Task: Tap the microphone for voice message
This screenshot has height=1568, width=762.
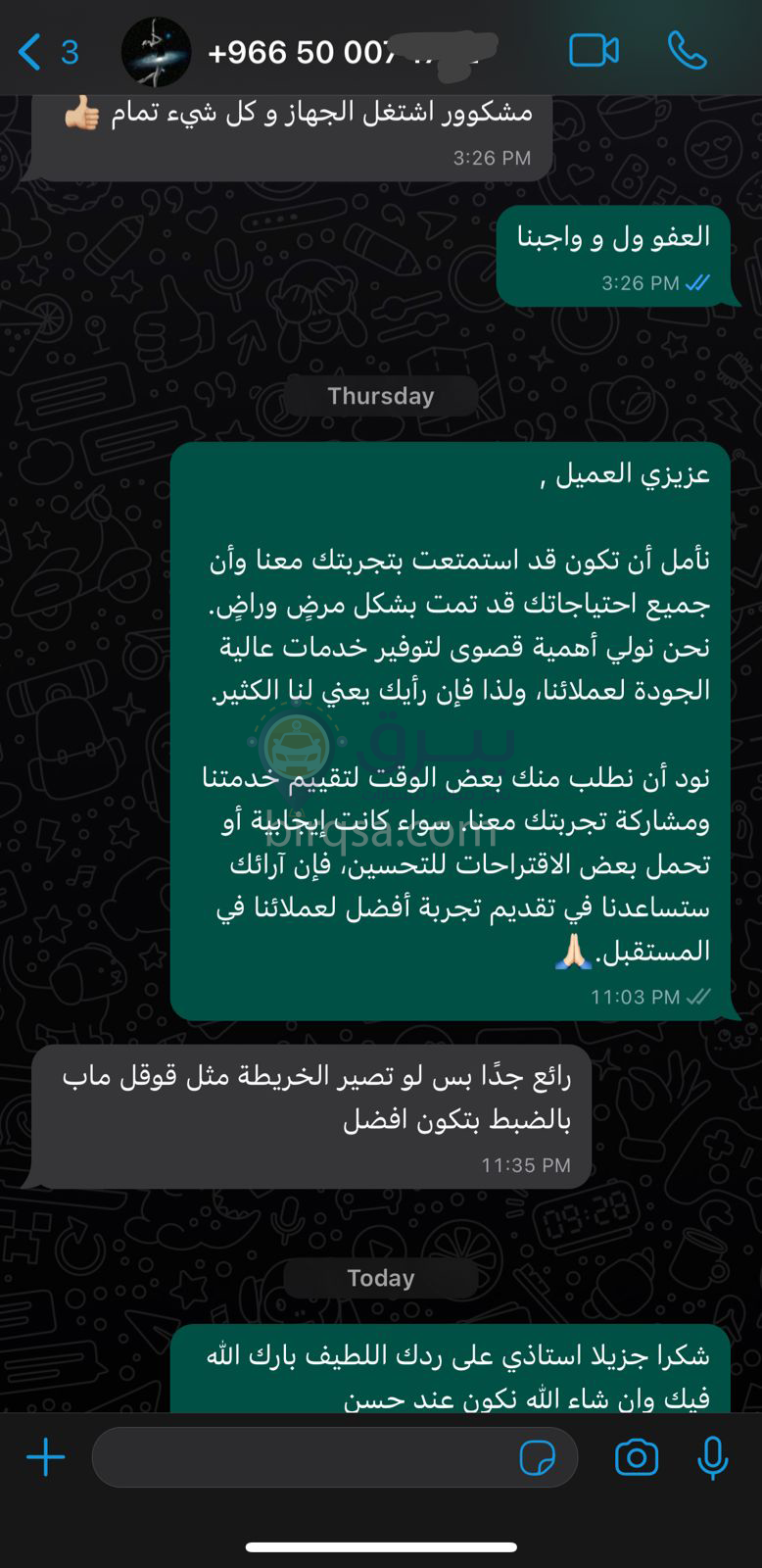Action: [x=713, y=1458]
